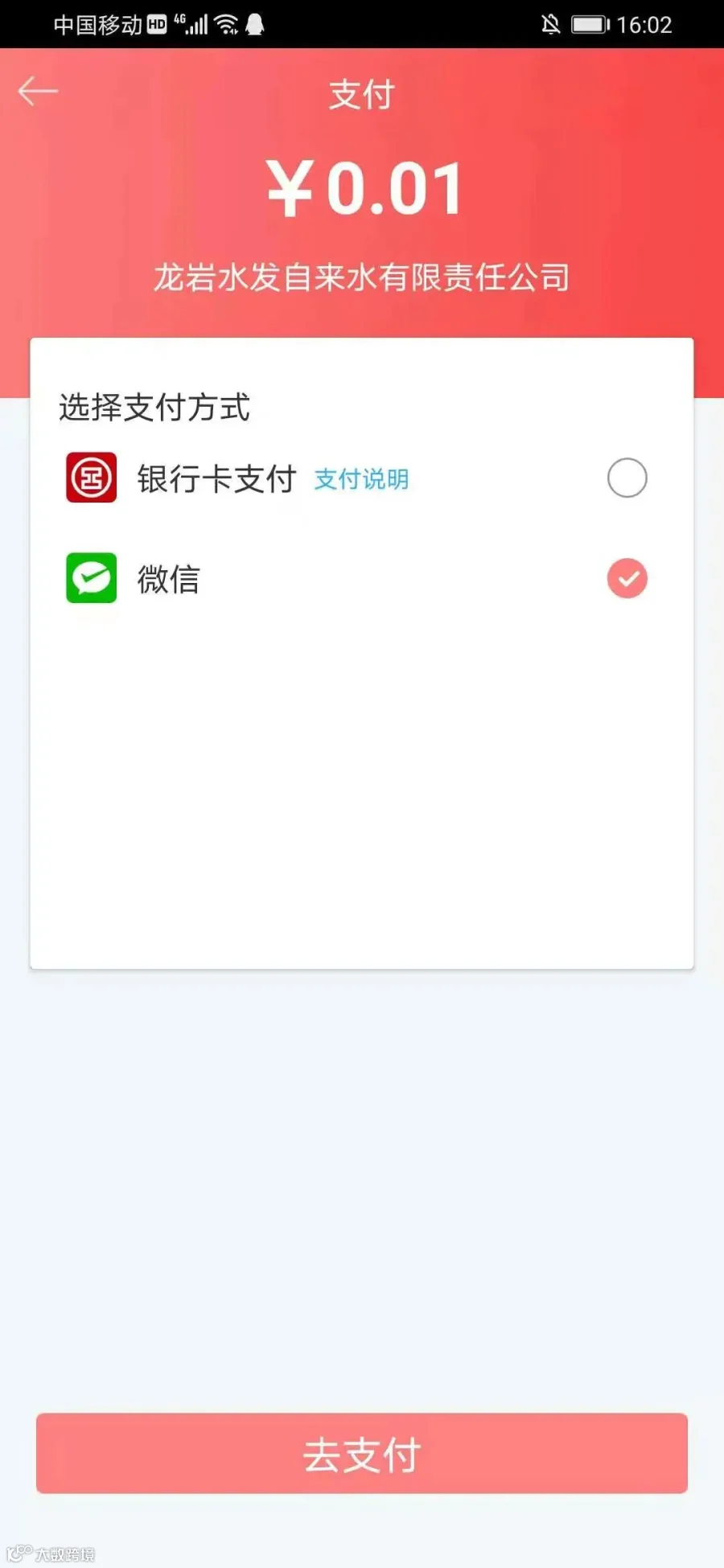Select the 微信 payment radio button
This screenshot has height=1568, width=724.
[x=627, y=578]
